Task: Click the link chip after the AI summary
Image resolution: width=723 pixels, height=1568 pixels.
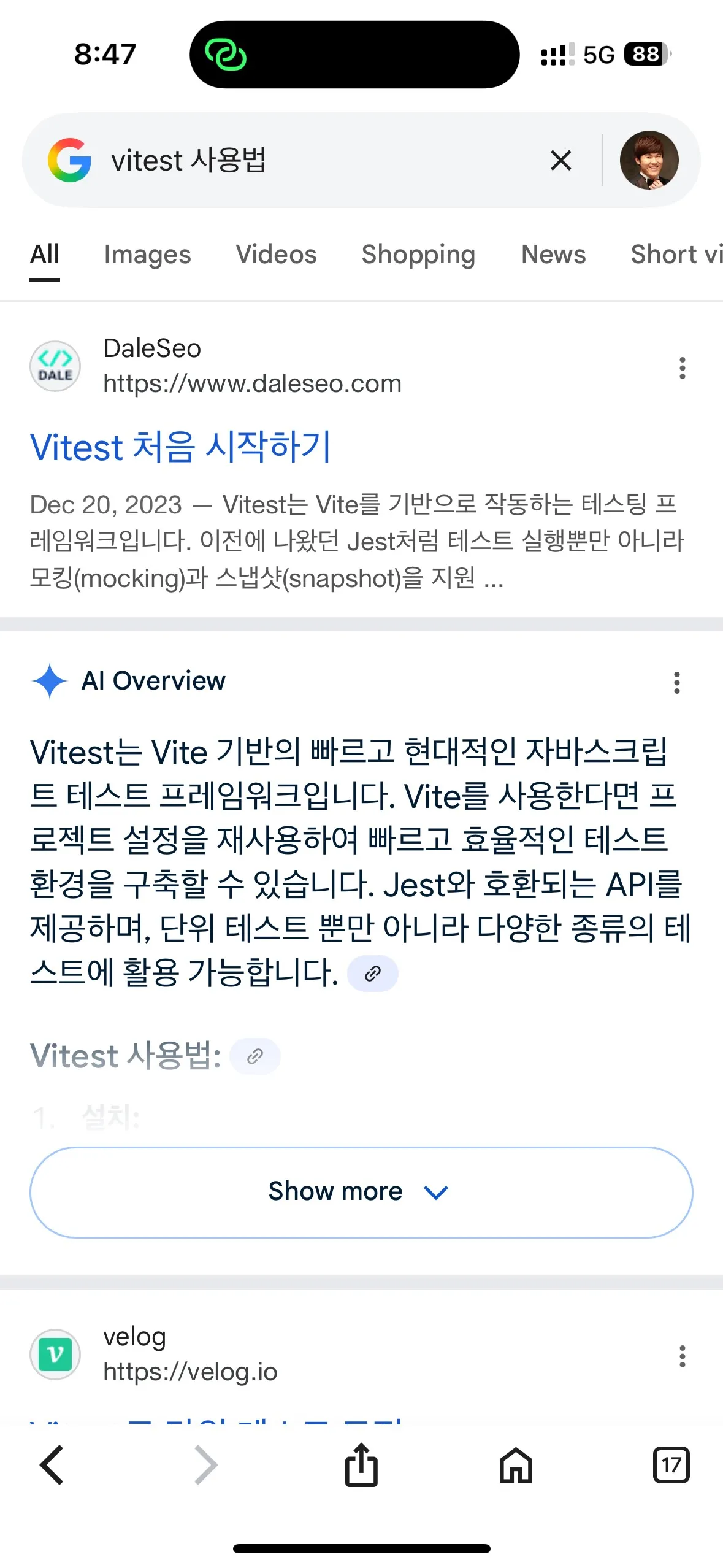Action: [x=373, y=972]
